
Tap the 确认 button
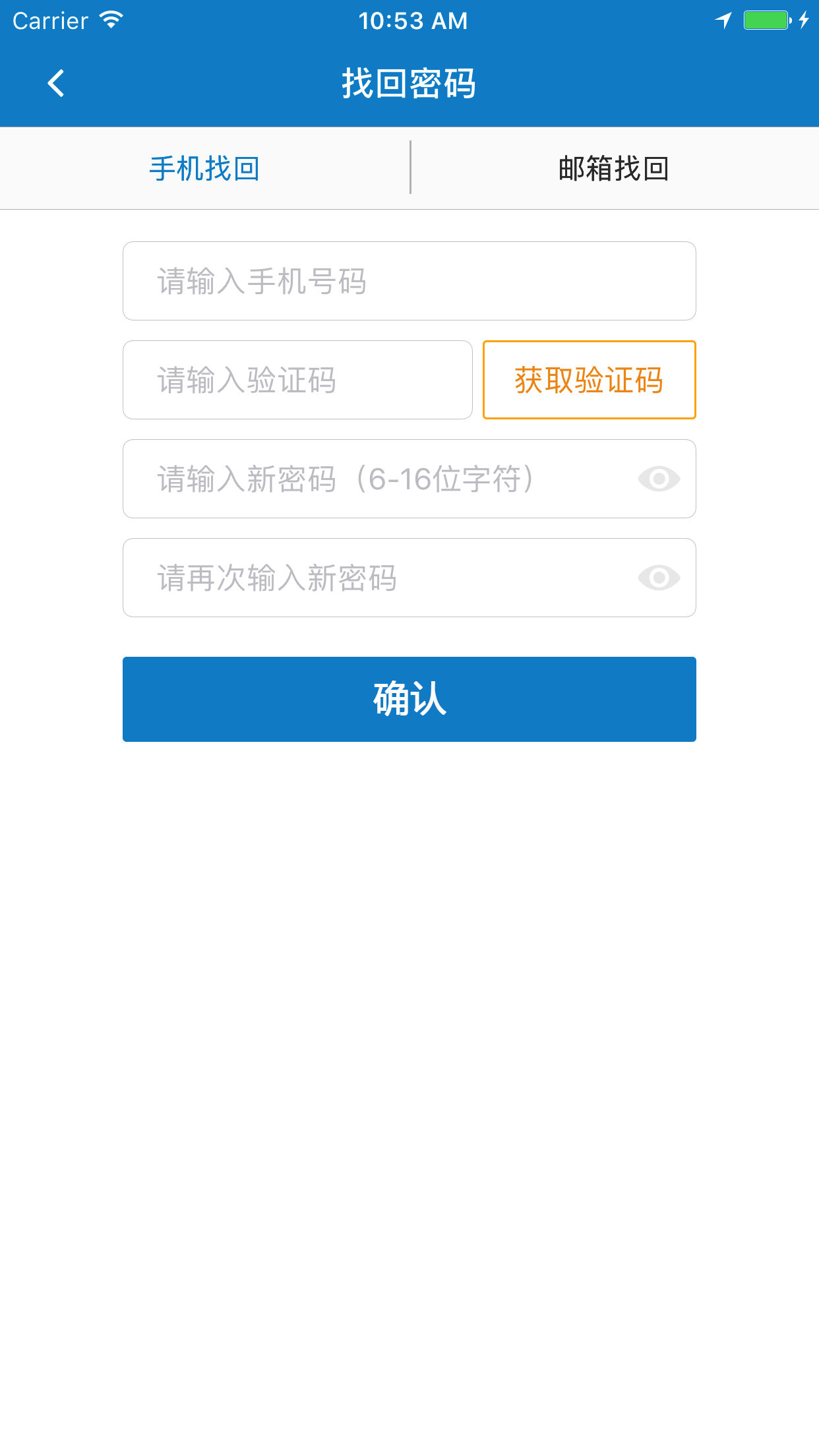click(x=409, y=699)
